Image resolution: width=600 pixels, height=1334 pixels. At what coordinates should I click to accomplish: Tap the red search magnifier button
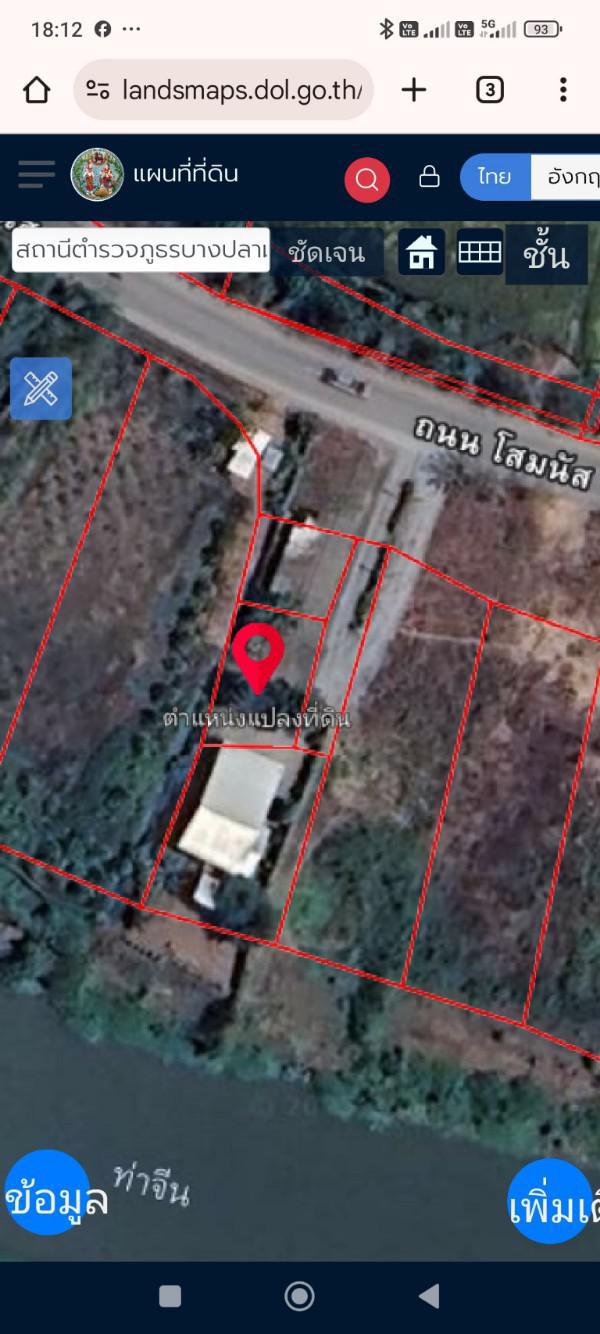(367, 180)
